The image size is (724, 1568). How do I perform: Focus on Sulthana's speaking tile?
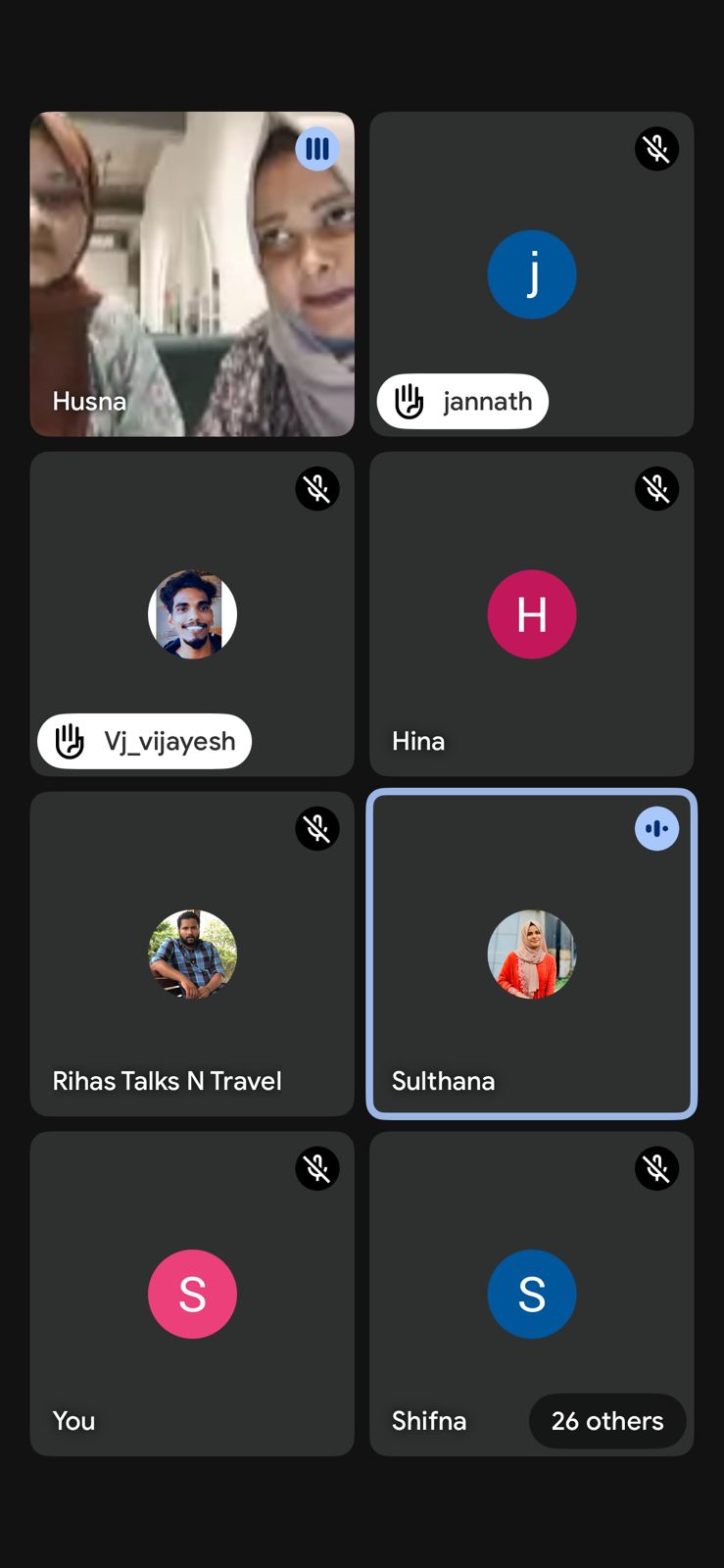531,954
